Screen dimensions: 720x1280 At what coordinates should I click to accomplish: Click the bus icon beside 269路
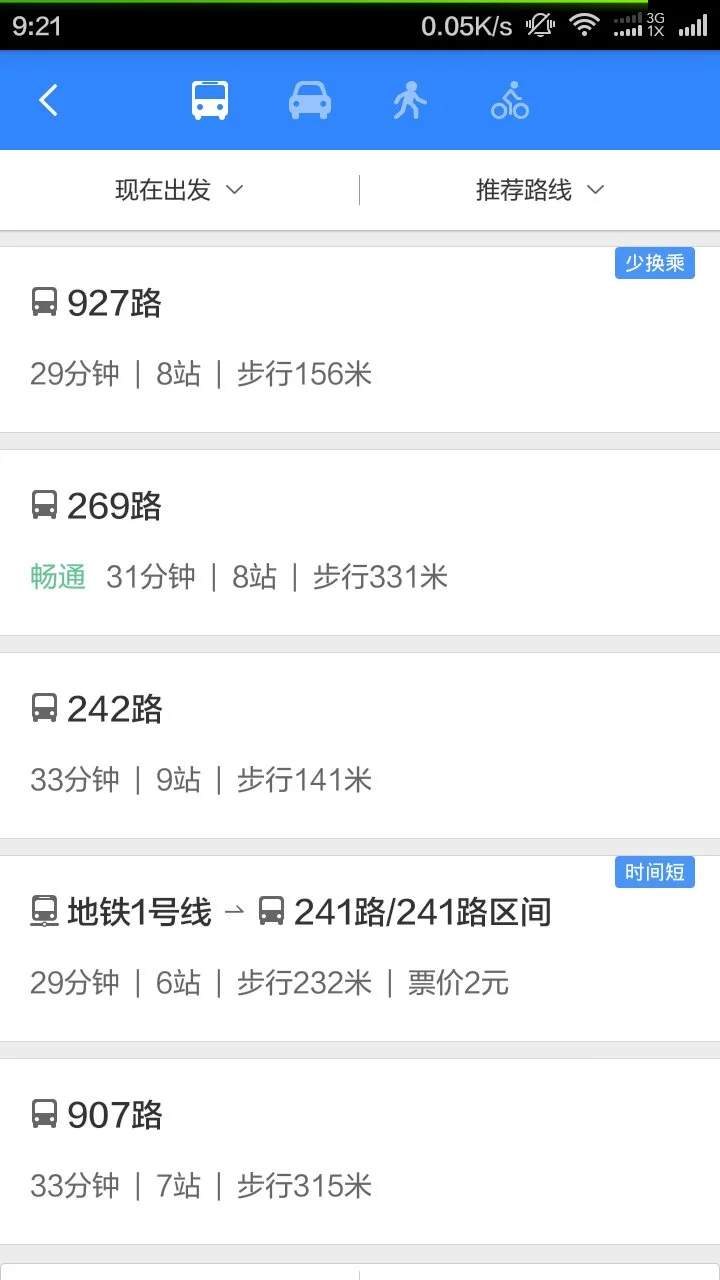(42, 507)
